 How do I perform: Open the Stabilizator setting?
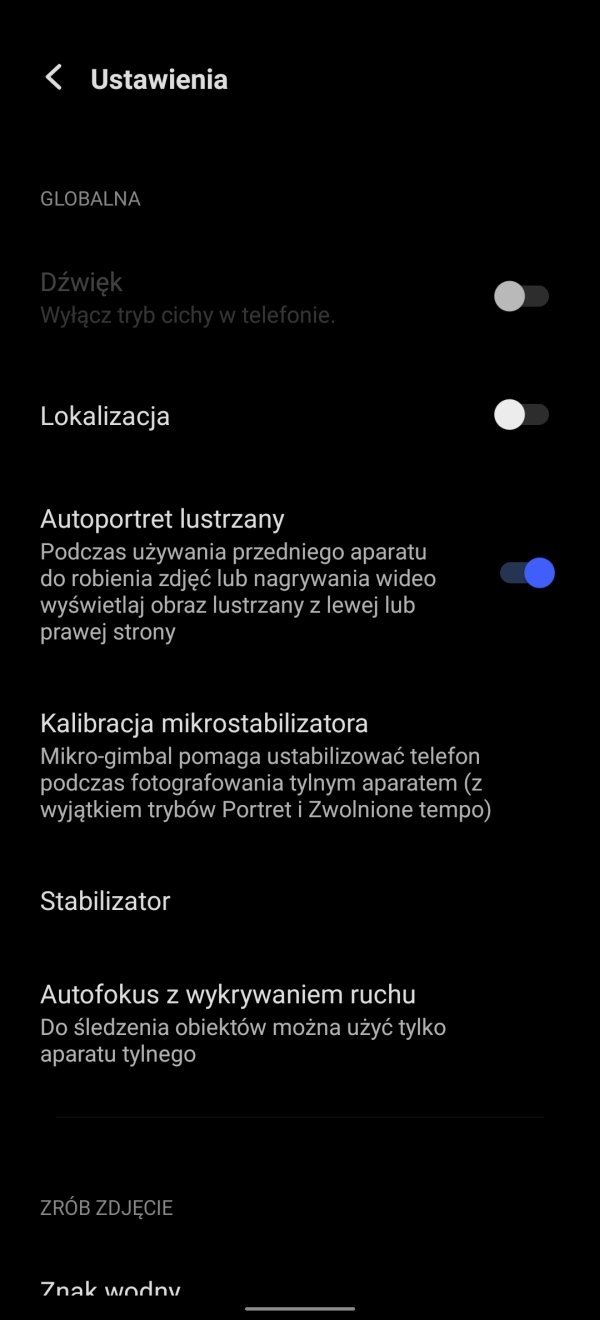tap(300, 901)
